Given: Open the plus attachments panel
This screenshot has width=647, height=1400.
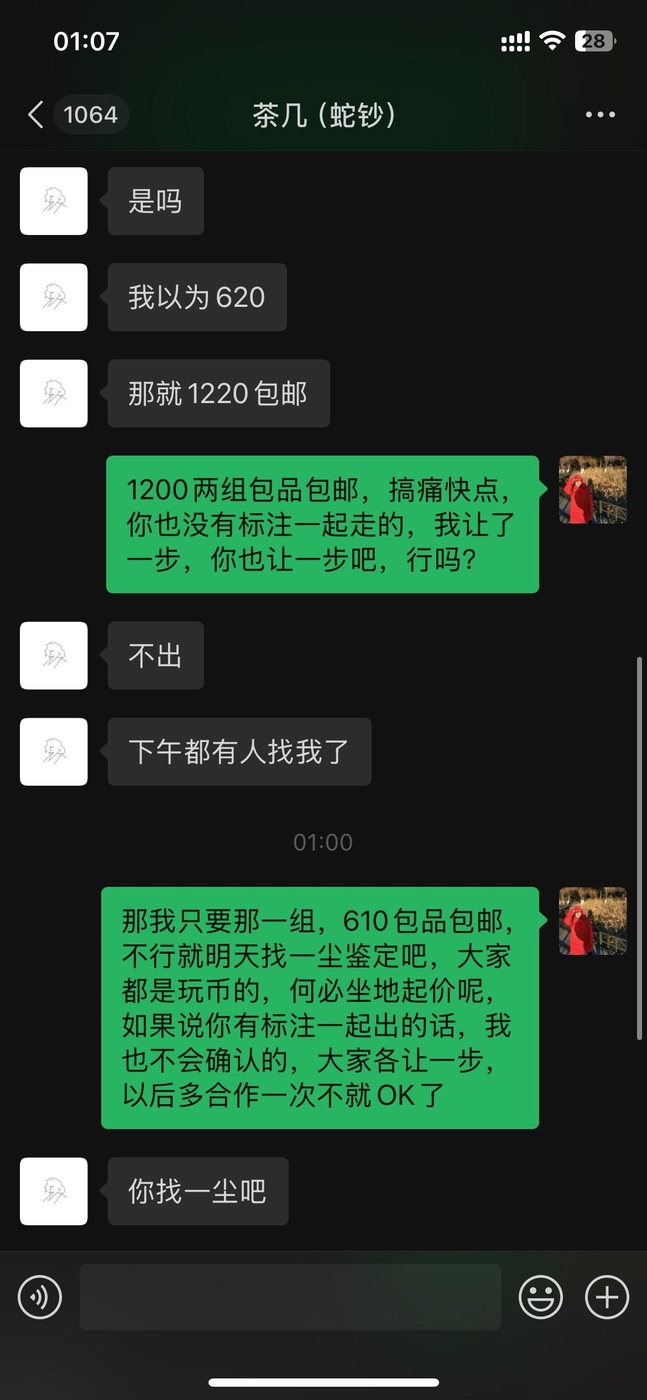Looking at the screenshot, I should click(606, 1297).
